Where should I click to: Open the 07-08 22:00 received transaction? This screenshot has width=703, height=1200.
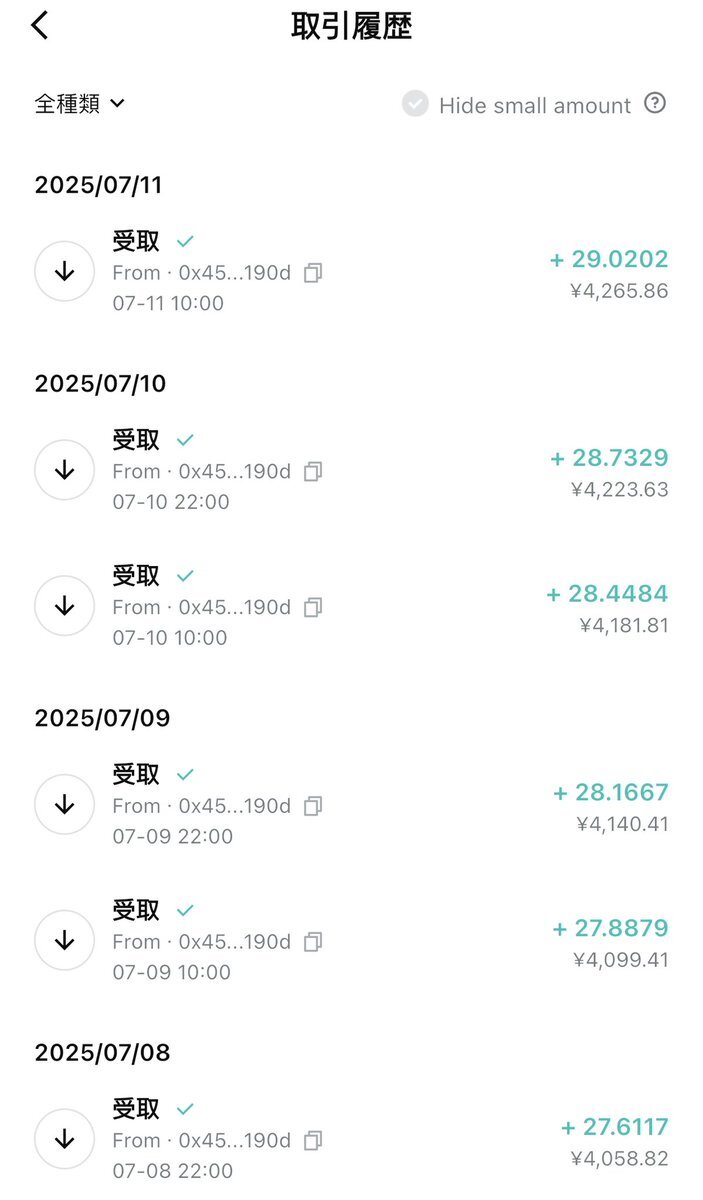coord(351,1141)
